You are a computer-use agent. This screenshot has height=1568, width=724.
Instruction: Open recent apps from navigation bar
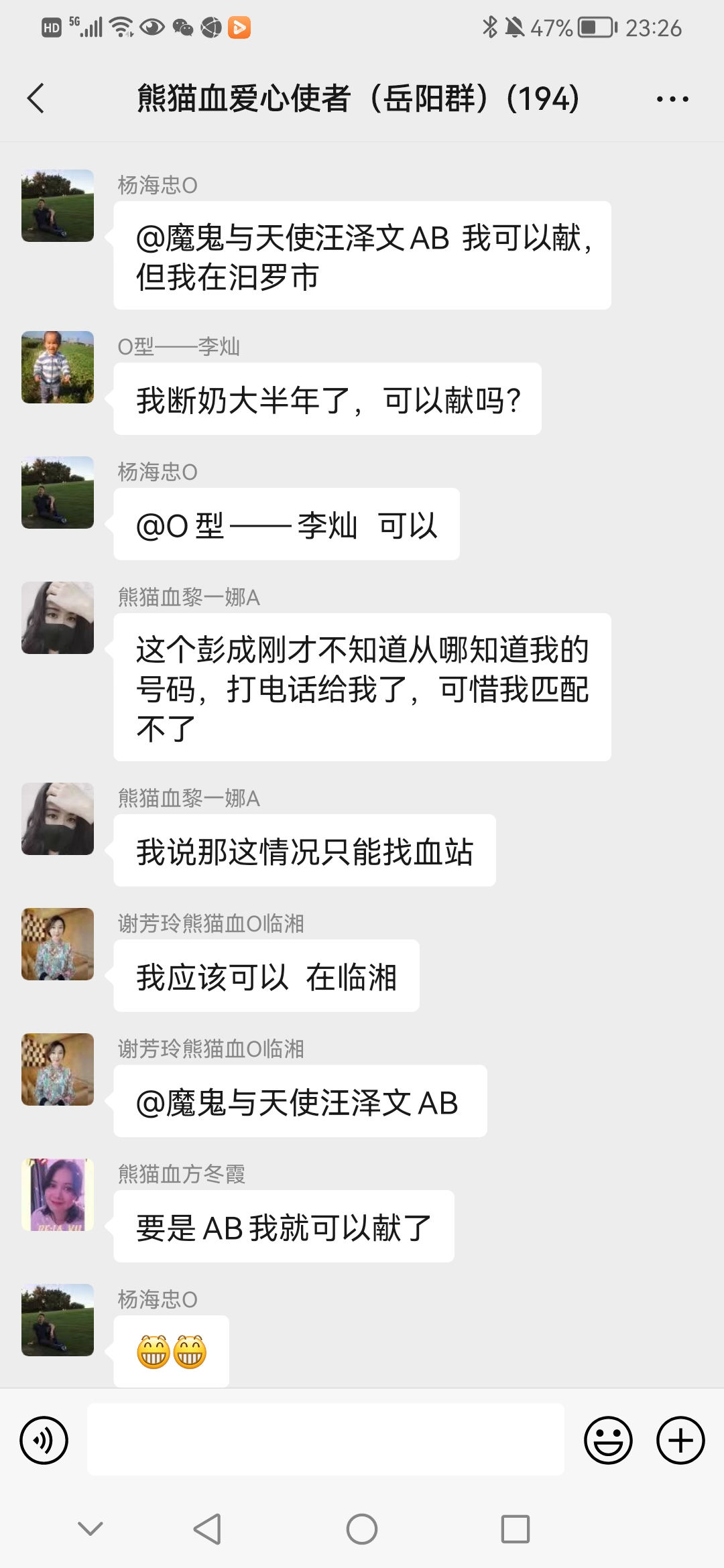(x=516, y=1529)
